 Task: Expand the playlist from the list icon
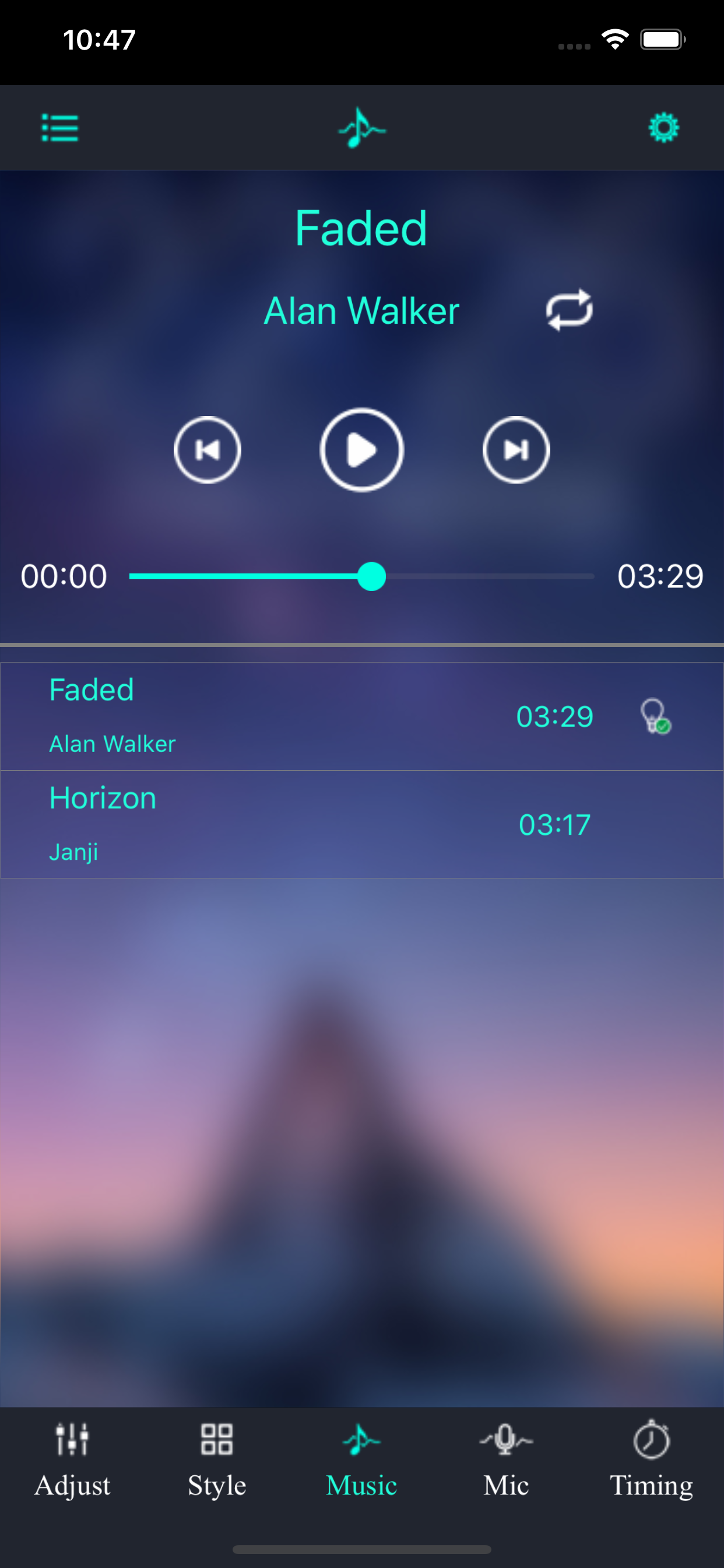click(59, 127)
